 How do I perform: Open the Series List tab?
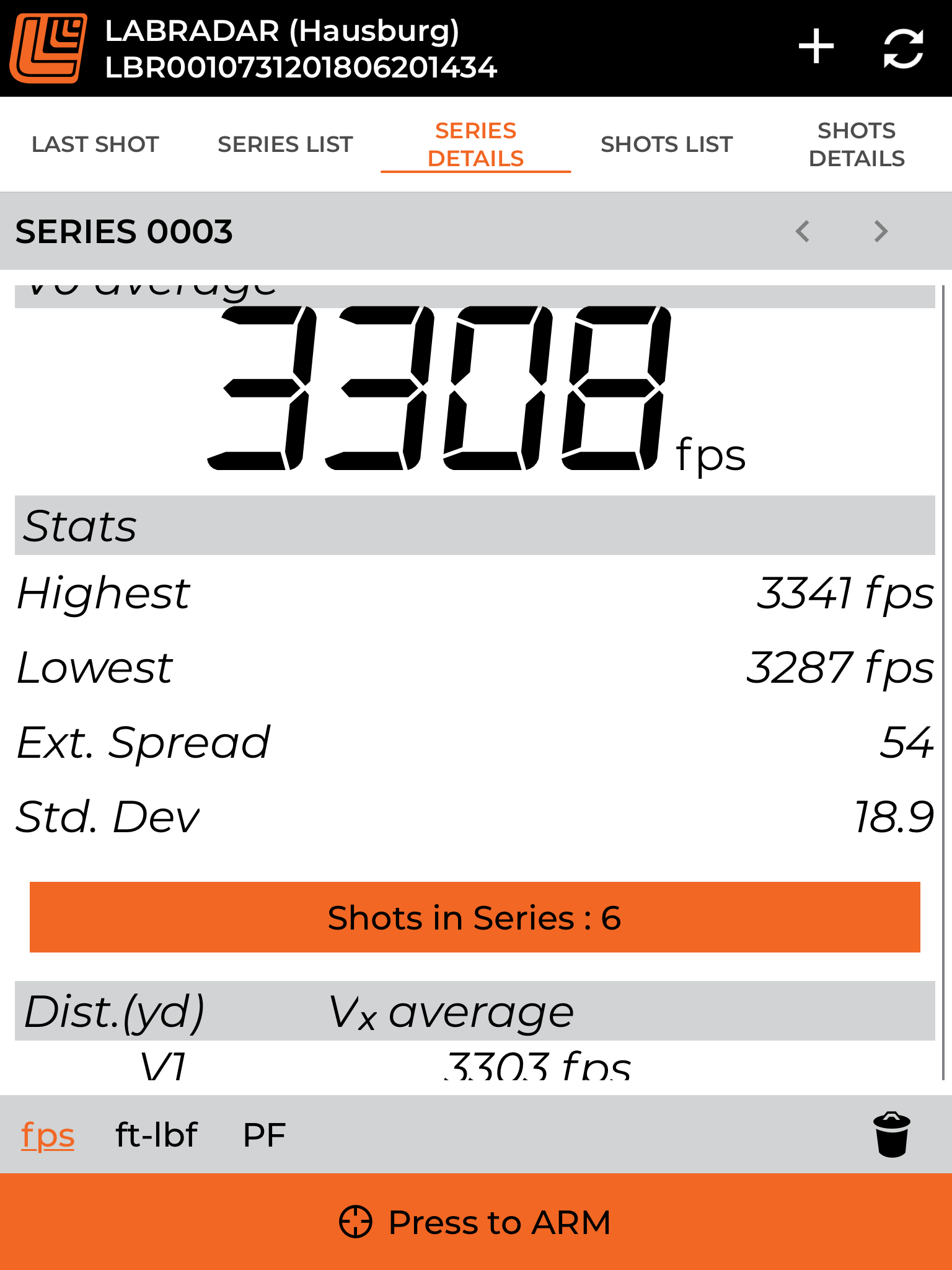[285, 144]
